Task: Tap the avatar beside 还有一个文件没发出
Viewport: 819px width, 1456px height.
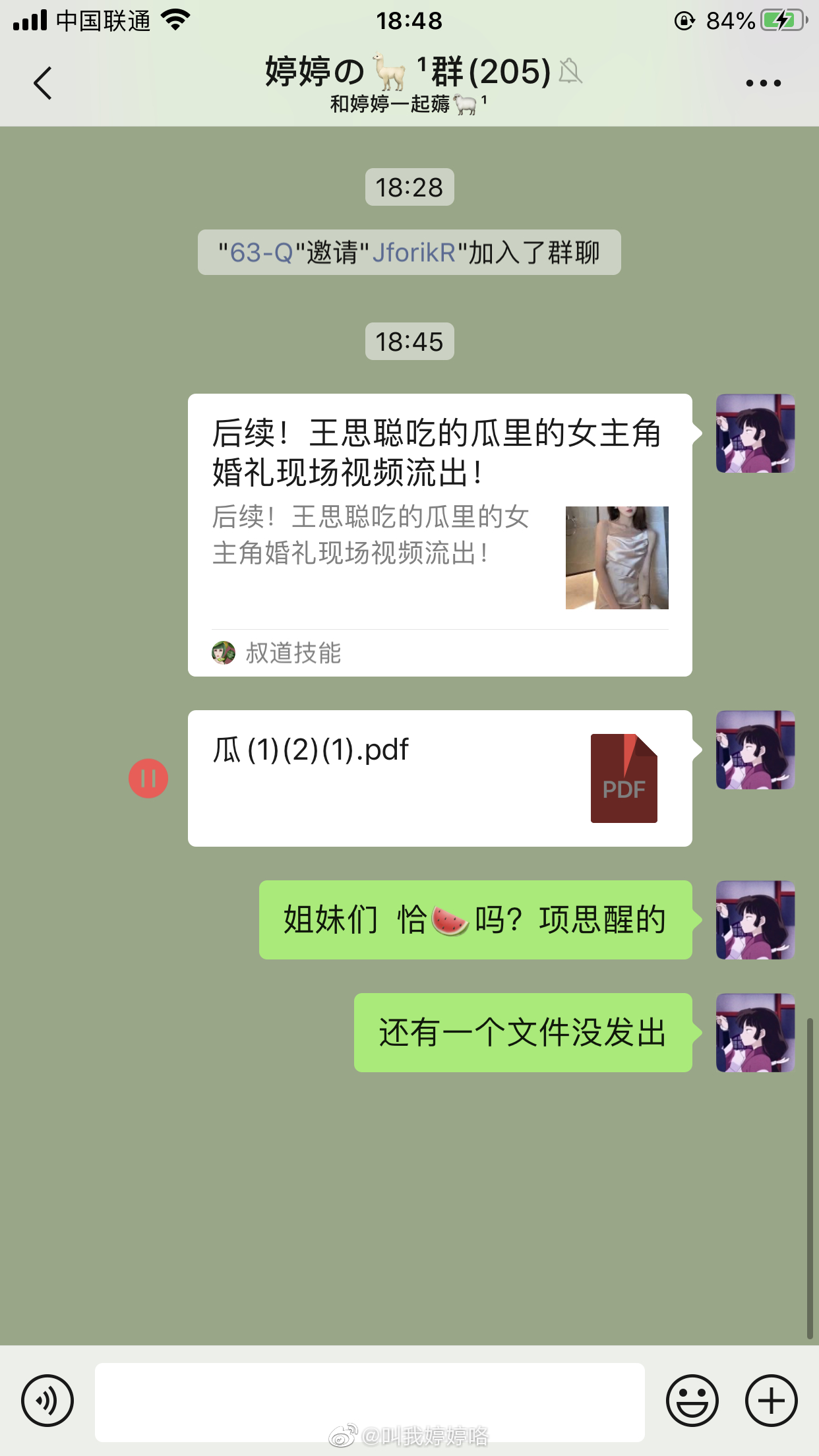Action: [x=755, y=1033]
